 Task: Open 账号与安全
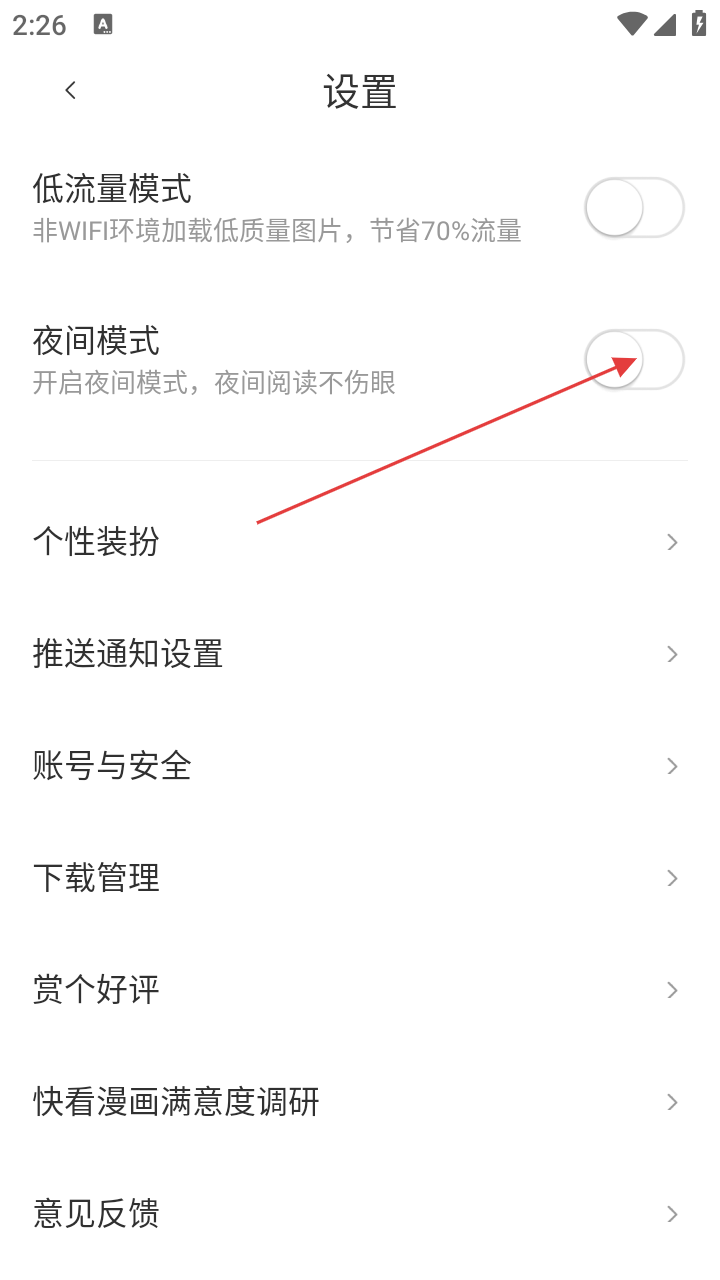tap(360, 766)
